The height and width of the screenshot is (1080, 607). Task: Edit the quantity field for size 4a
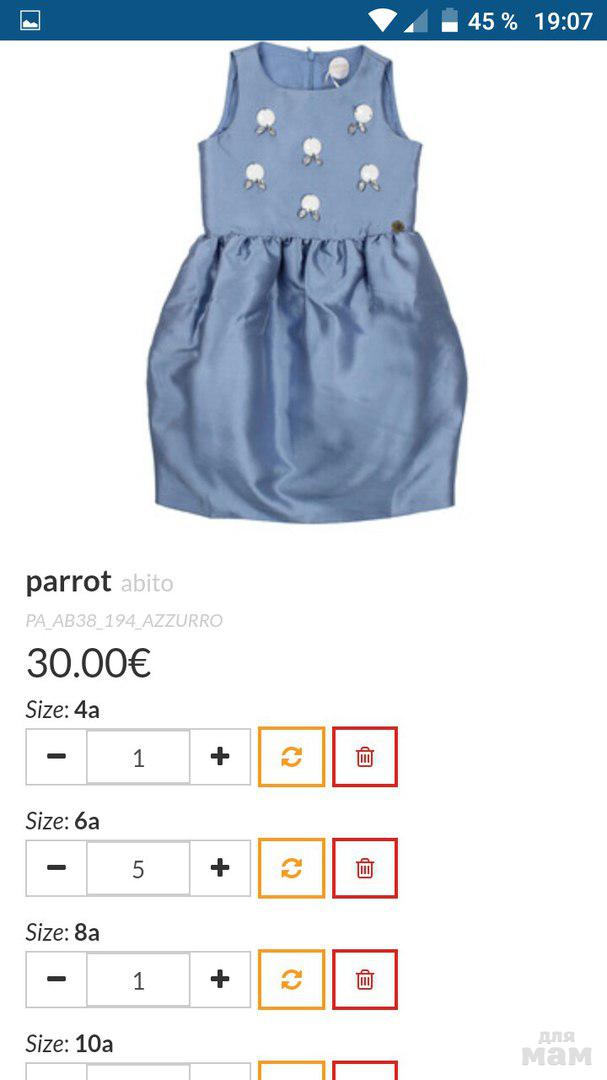pos(138,757)
